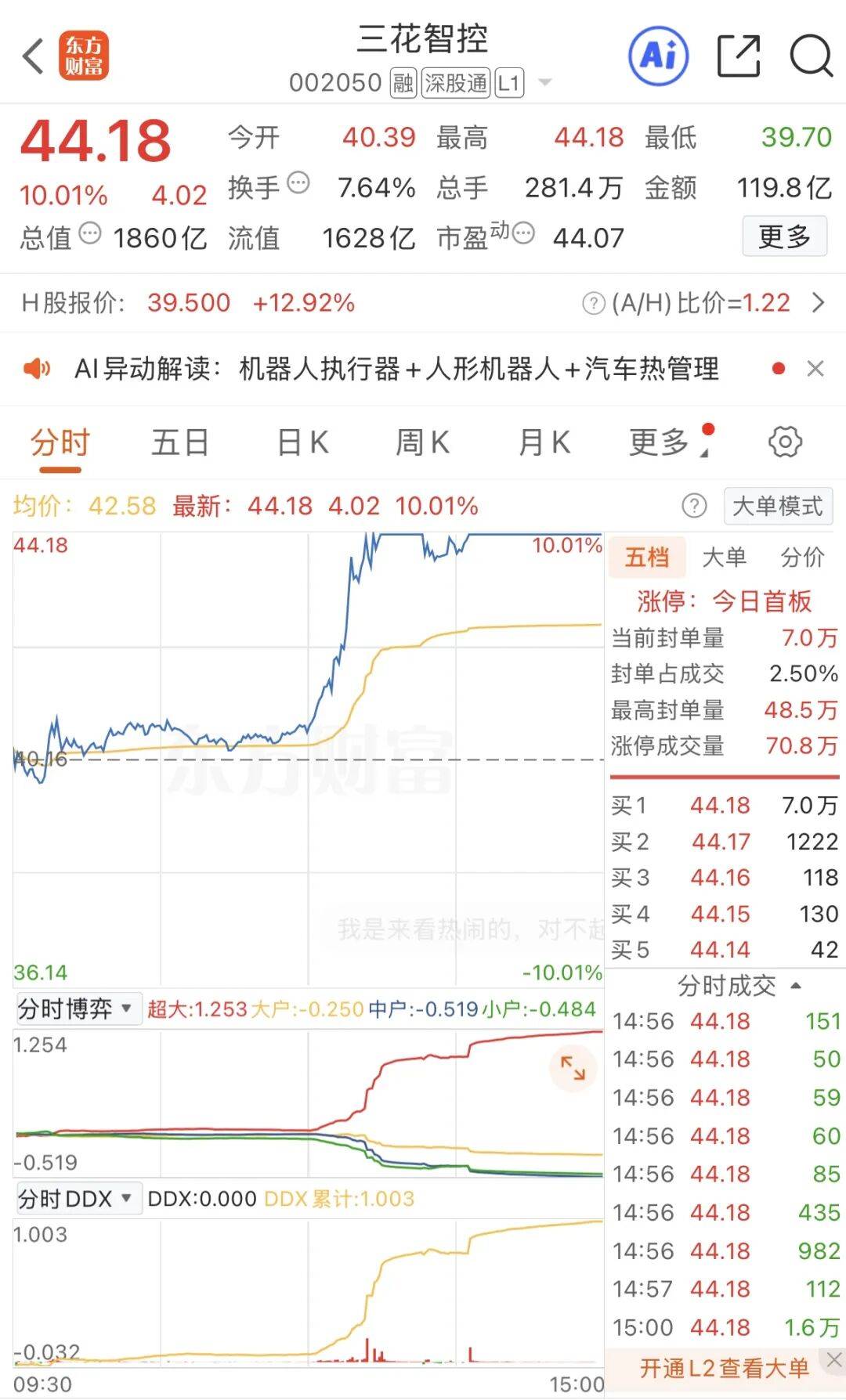Switch to the 月K chart tab

click(544, 443)
